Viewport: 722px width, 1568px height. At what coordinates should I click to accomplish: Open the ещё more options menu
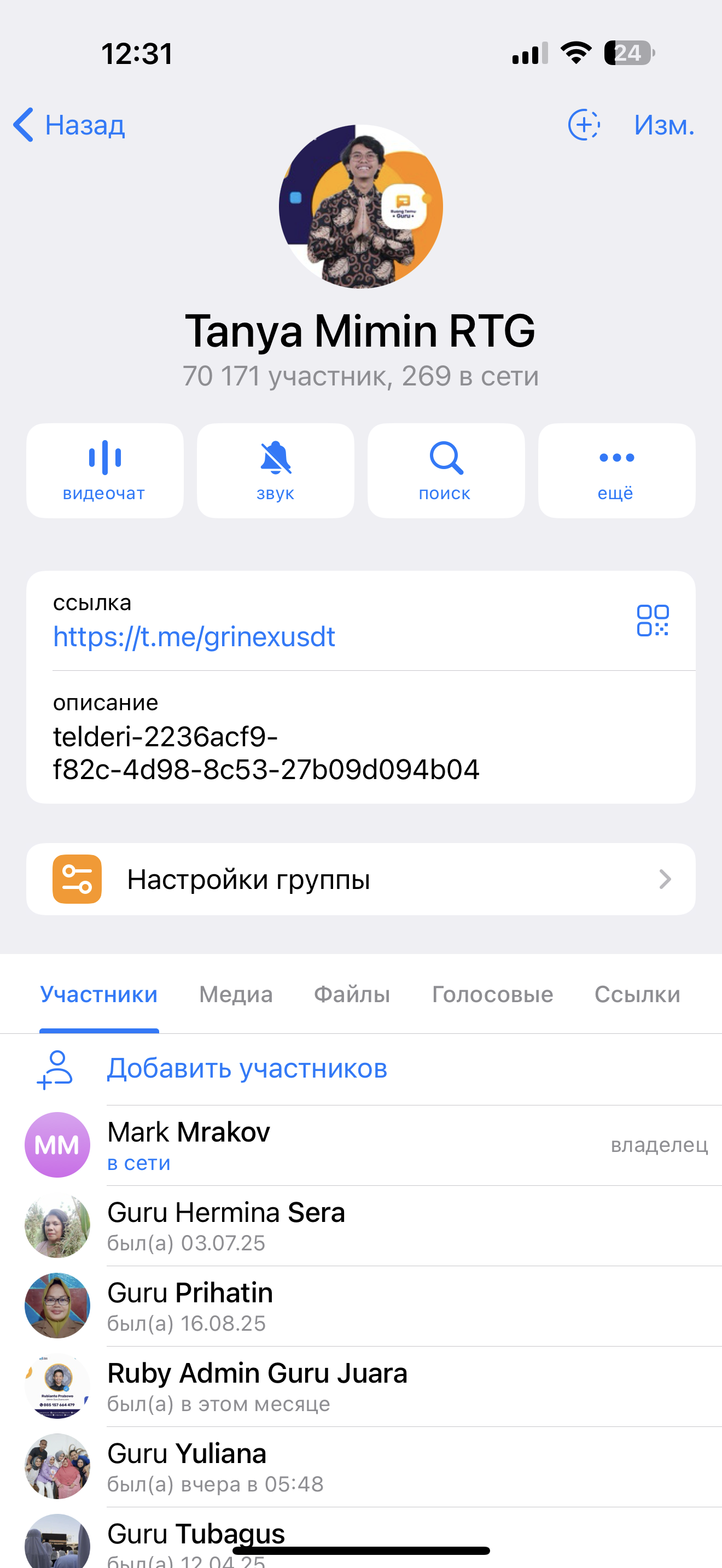616,471
